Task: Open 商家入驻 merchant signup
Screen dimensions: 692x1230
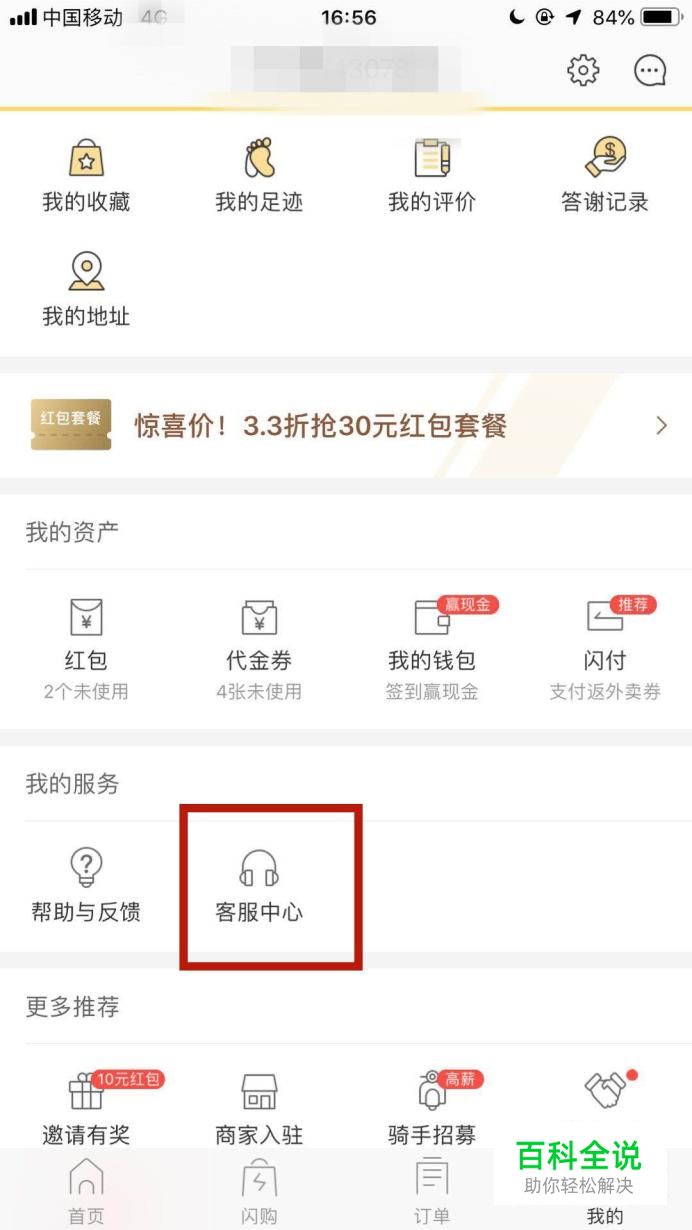Action: pos(259,1108)
